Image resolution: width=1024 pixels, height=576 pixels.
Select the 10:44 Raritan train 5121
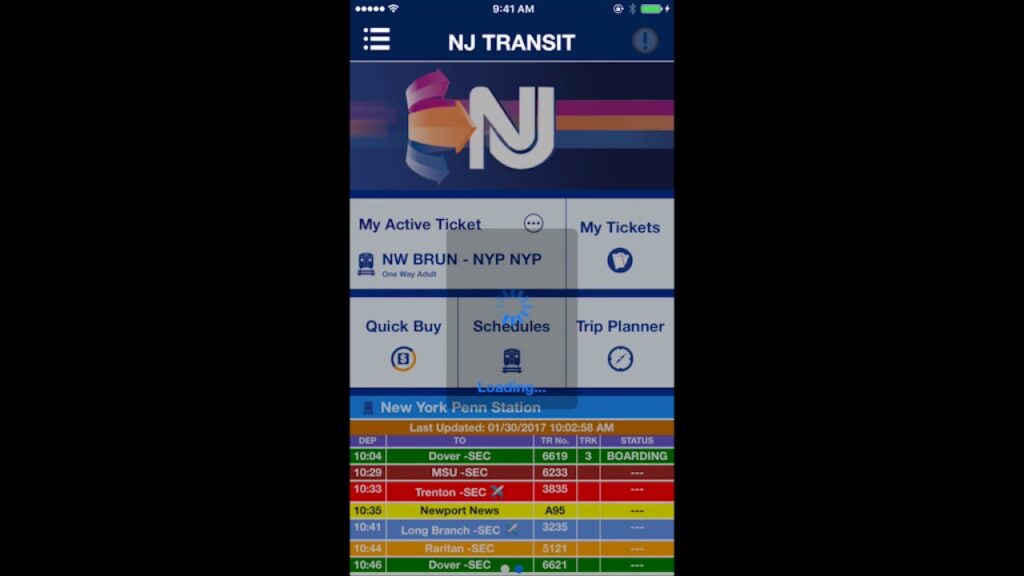click(x=511, y=548)
